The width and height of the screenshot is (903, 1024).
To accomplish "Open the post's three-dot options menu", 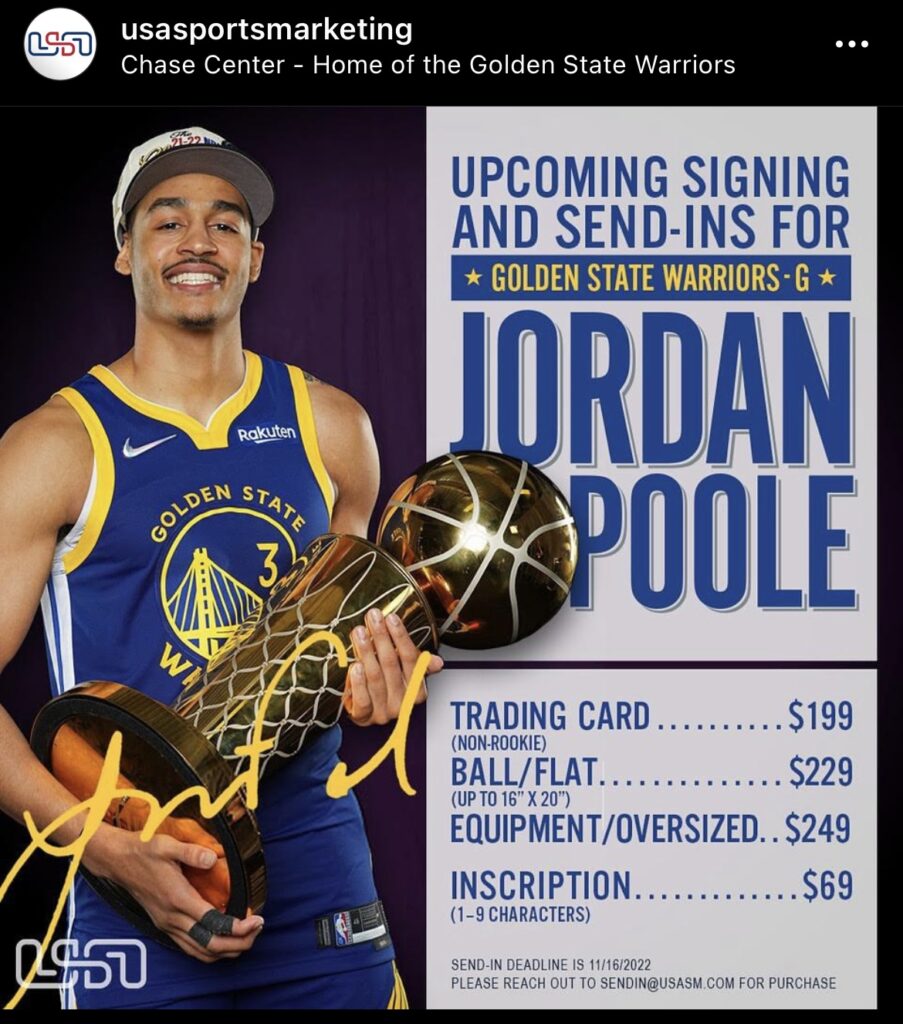I will pos(851,45).
